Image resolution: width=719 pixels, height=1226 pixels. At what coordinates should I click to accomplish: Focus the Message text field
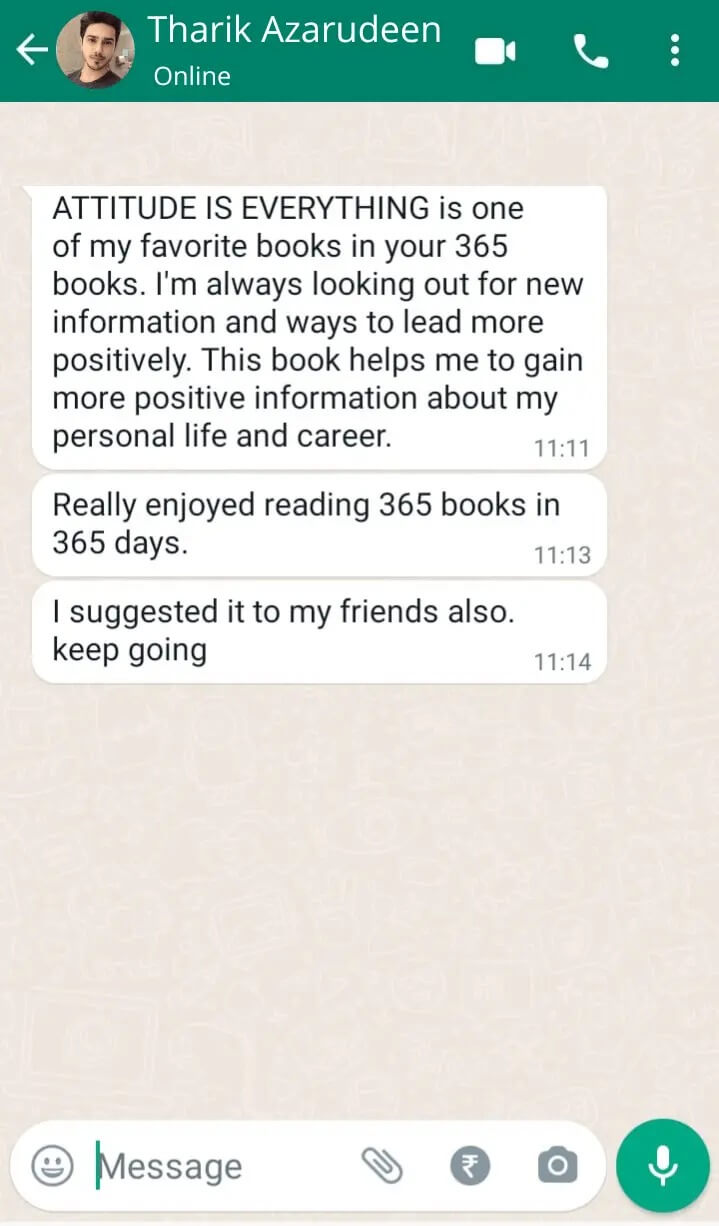220,1166
